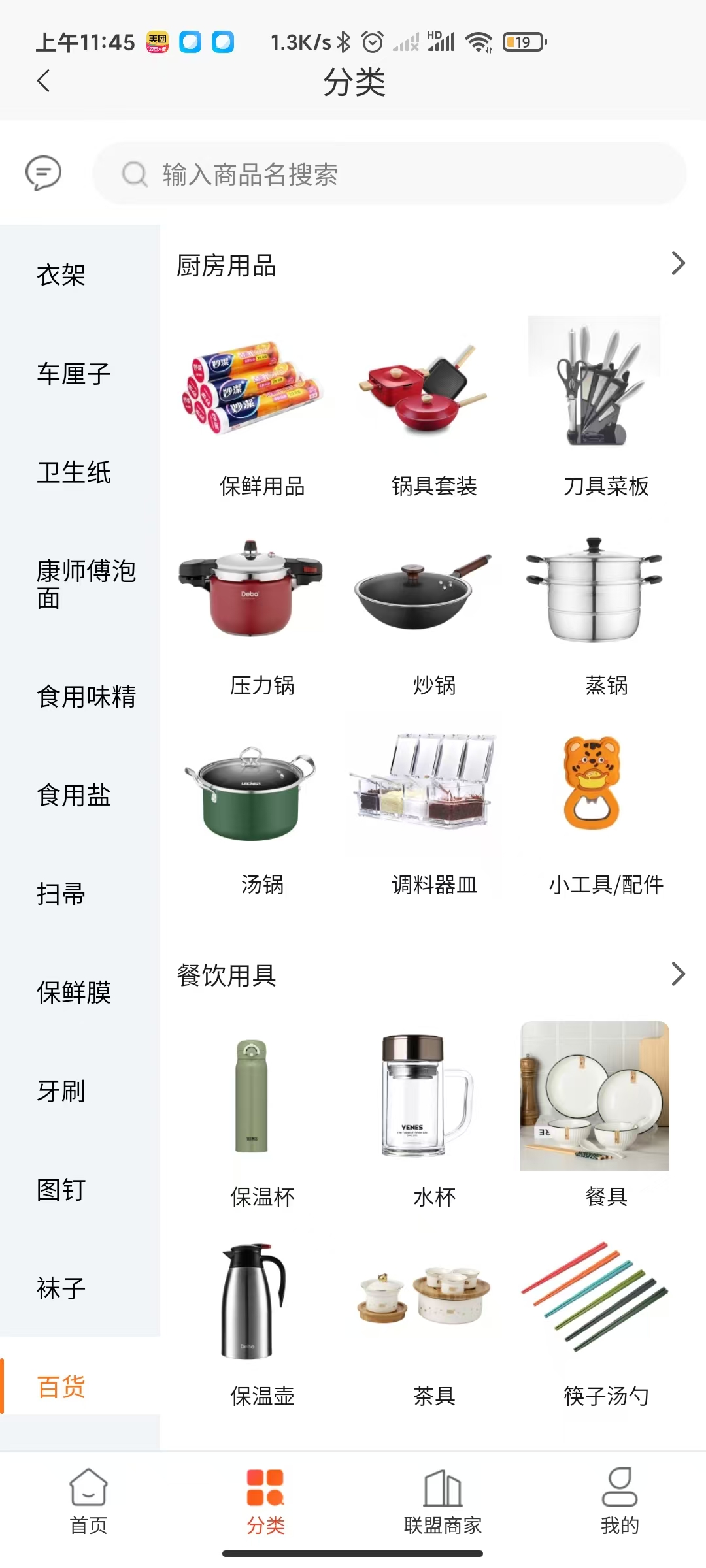This screenshot has height=1568, width=706.
Task: Expand the 厨房用品 section arrow
Action: point(678,264)
